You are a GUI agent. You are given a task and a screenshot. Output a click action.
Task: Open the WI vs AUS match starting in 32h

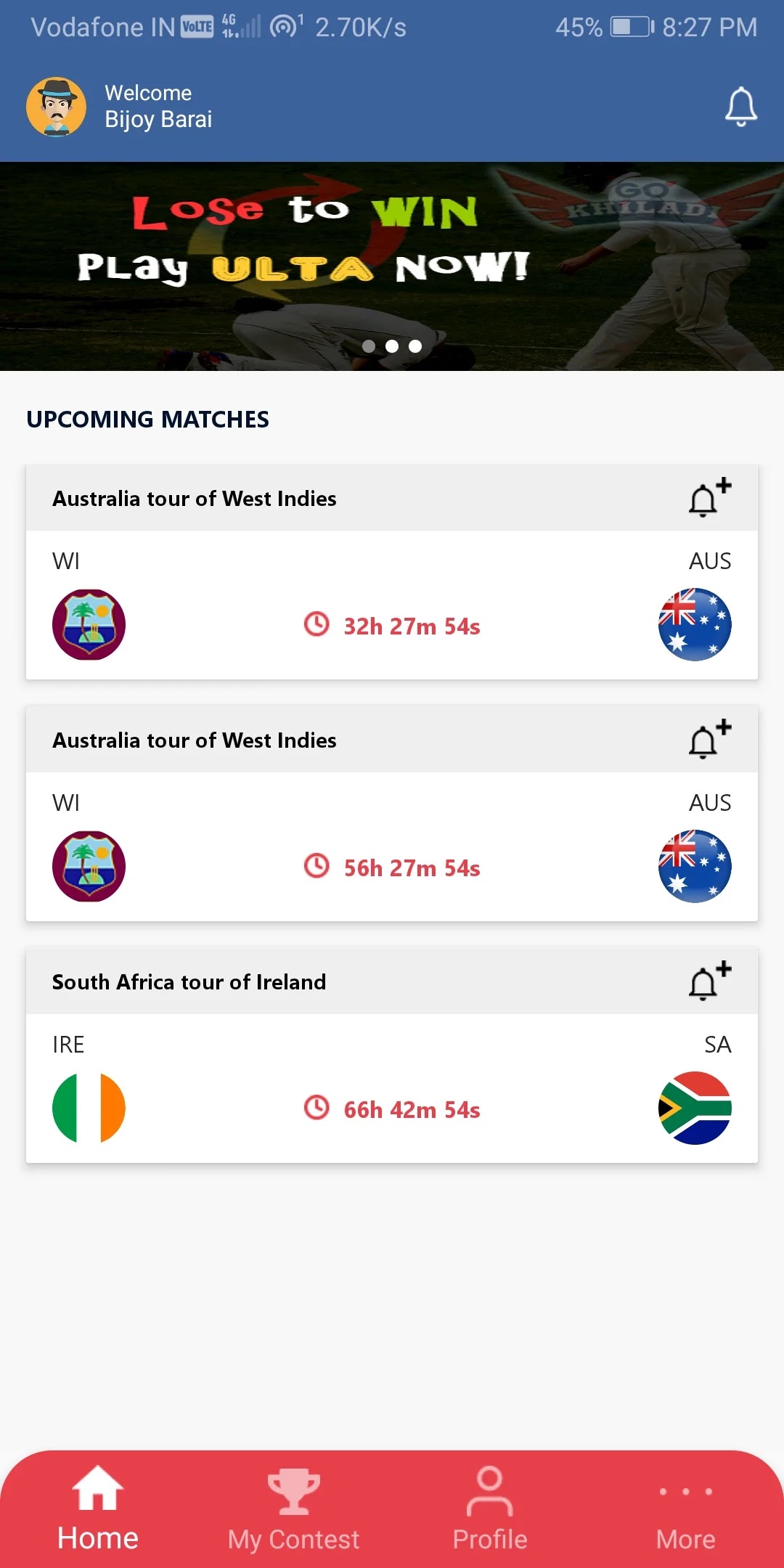click(x=392, y=605)
